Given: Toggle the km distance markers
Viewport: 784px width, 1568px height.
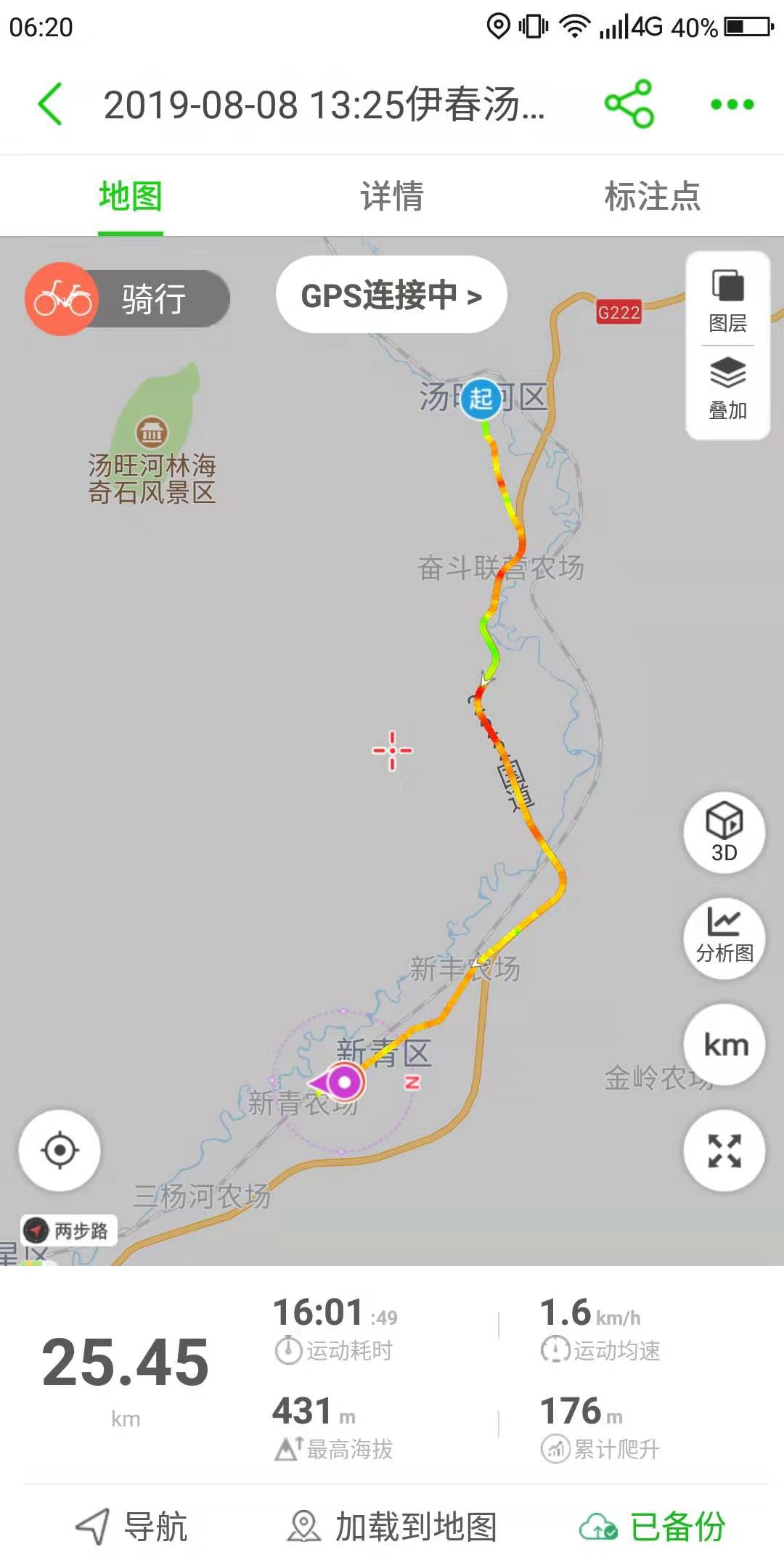Looking at the screenshot, I should tap(724, 1045).
